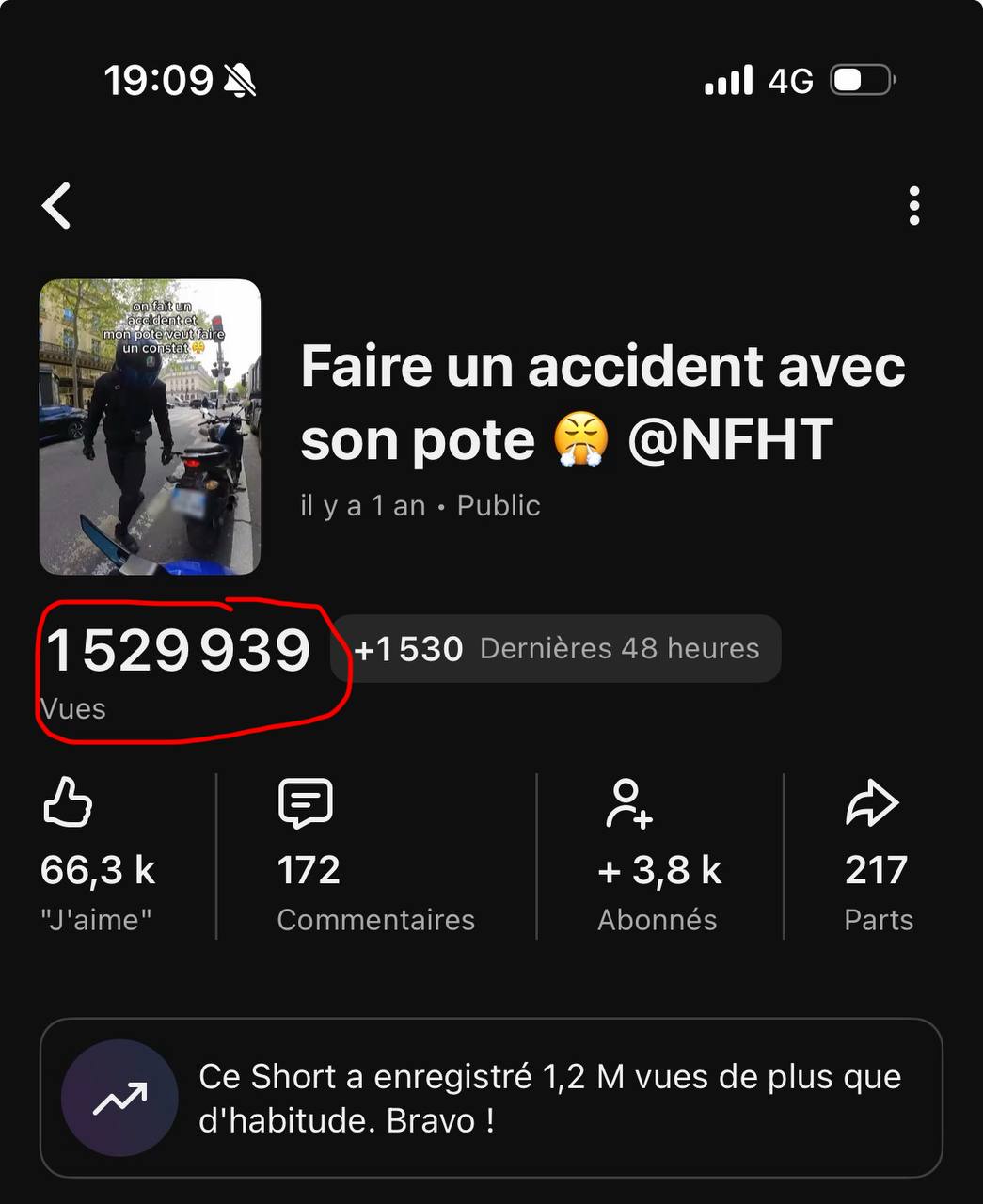Open the three-dot overflow menu
983x1204 pixels.
(x=913, y=206)
